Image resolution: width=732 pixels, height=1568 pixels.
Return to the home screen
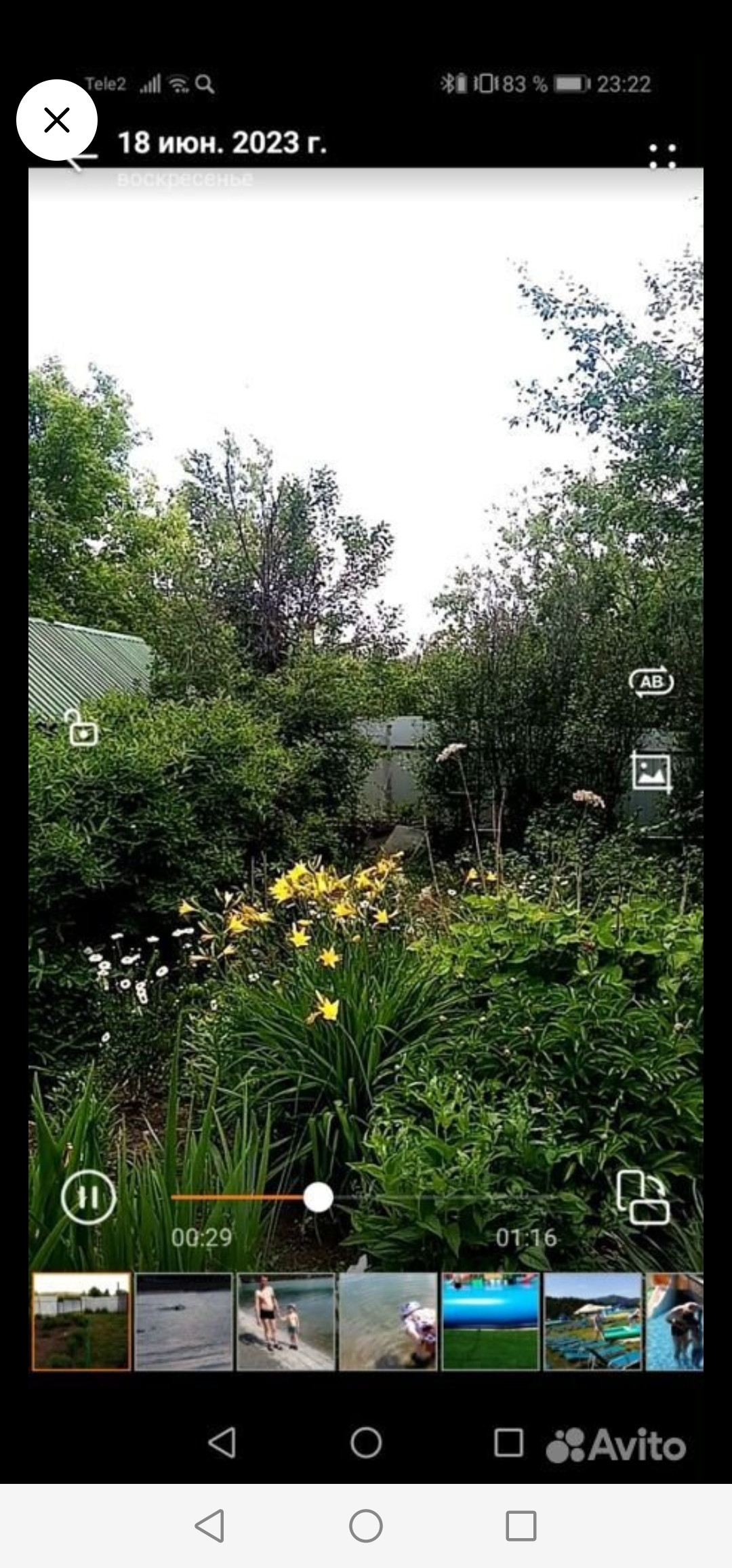366,1526
